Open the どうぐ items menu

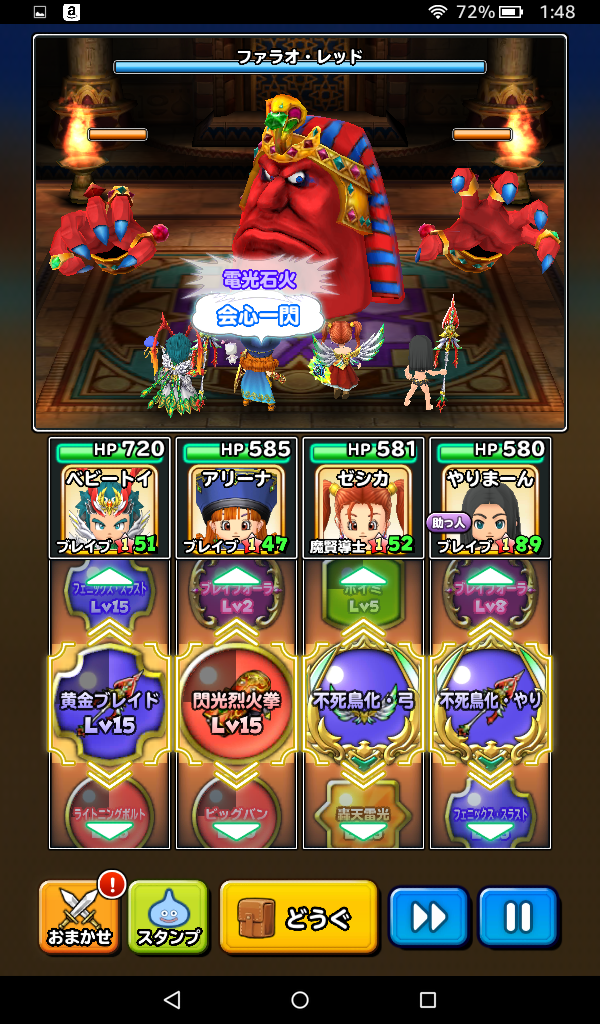pyautogui.click(x=298, y=917)
